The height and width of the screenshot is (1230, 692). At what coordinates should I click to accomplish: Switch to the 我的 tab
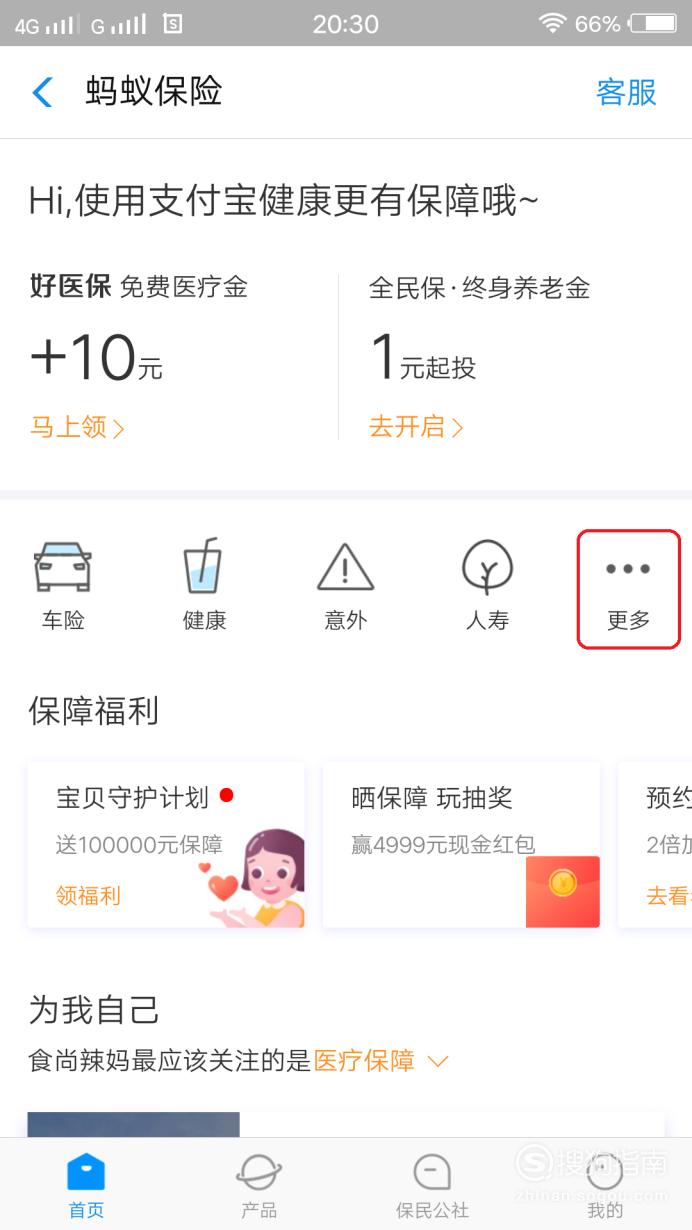tap(605, 1185)
